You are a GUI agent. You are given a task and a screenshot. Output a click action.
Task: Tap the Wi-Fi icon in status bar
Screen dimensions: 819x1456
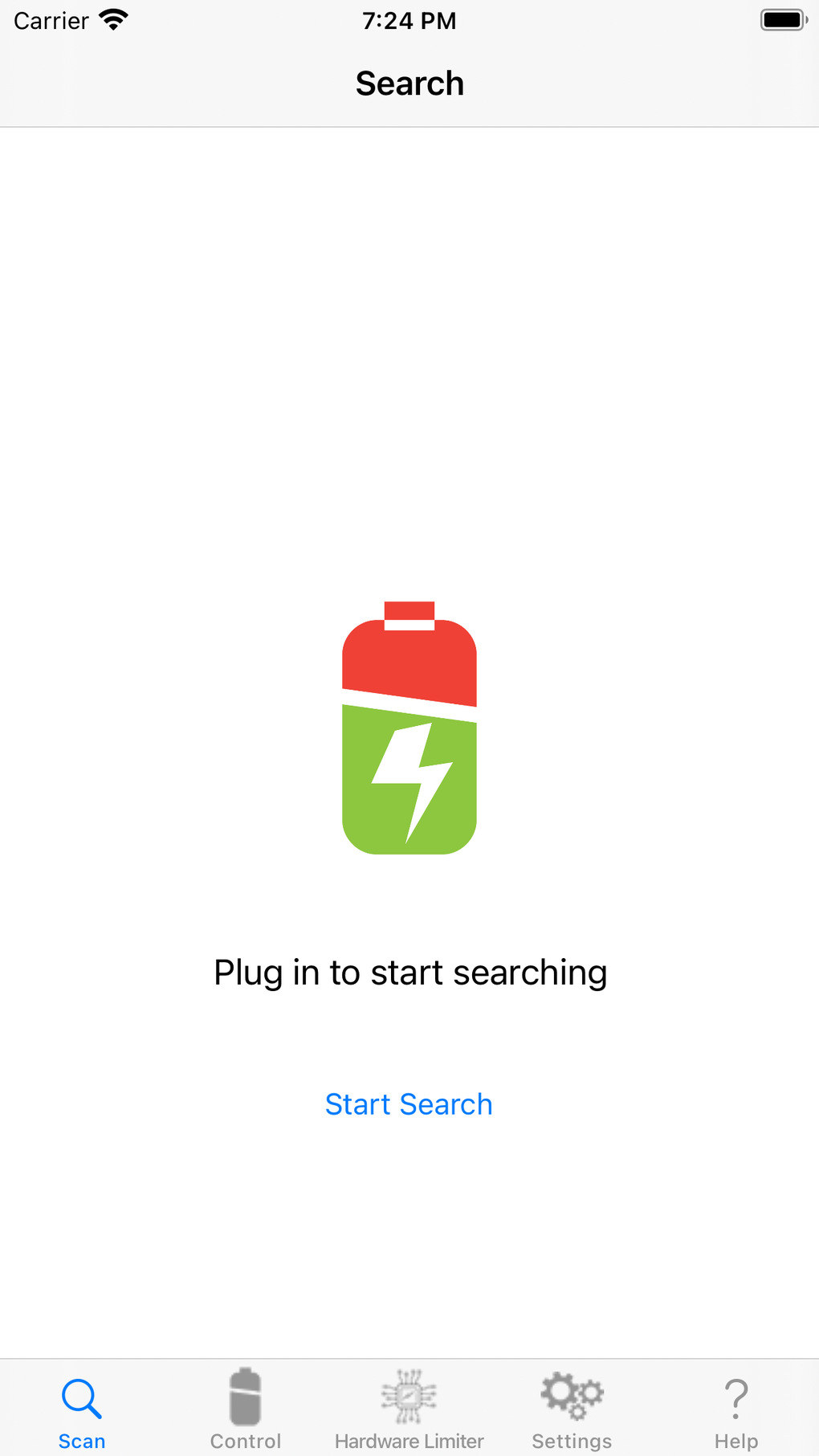coord(112,19)
